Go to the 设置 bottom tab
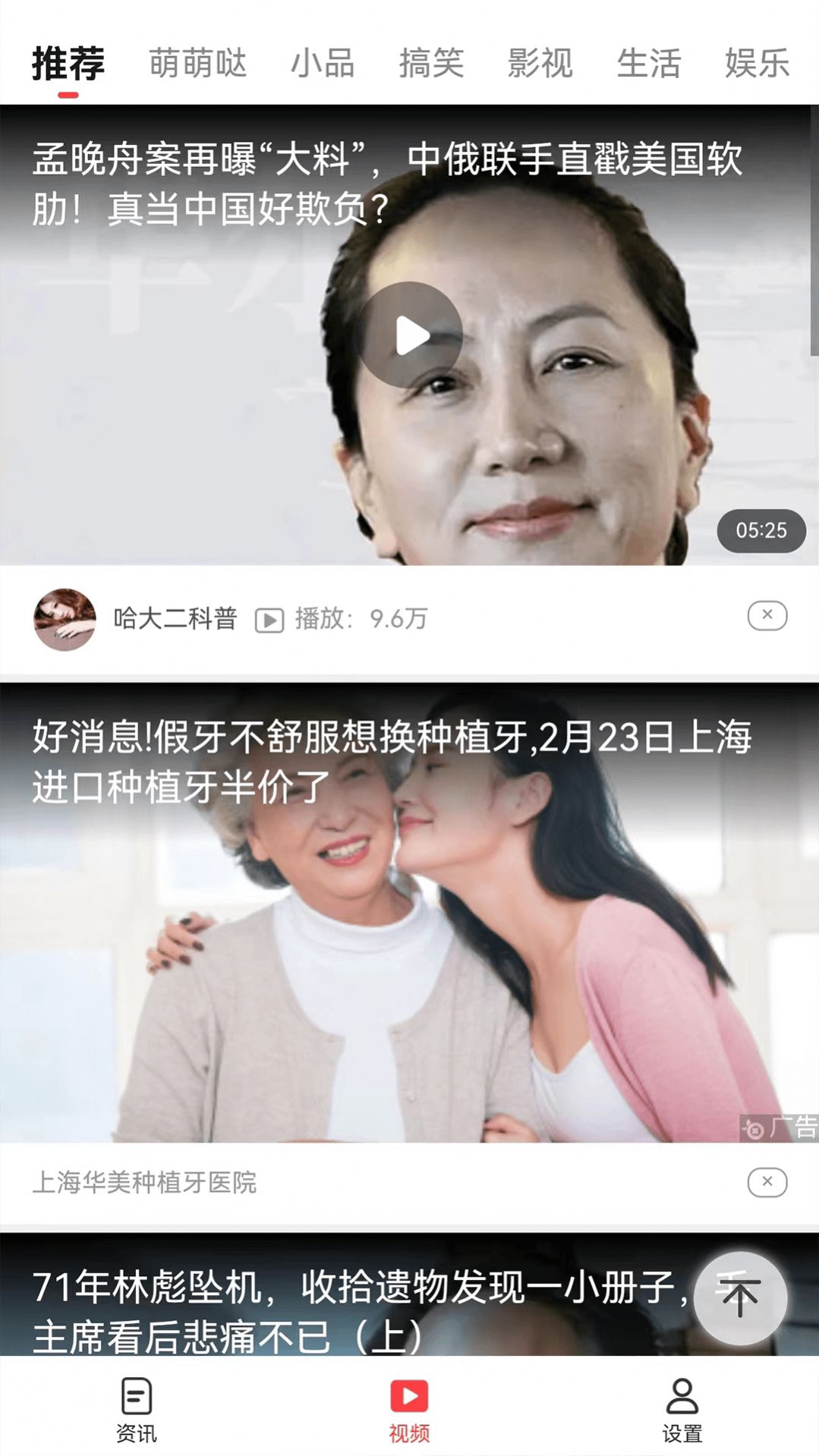 click(682, 1410)
